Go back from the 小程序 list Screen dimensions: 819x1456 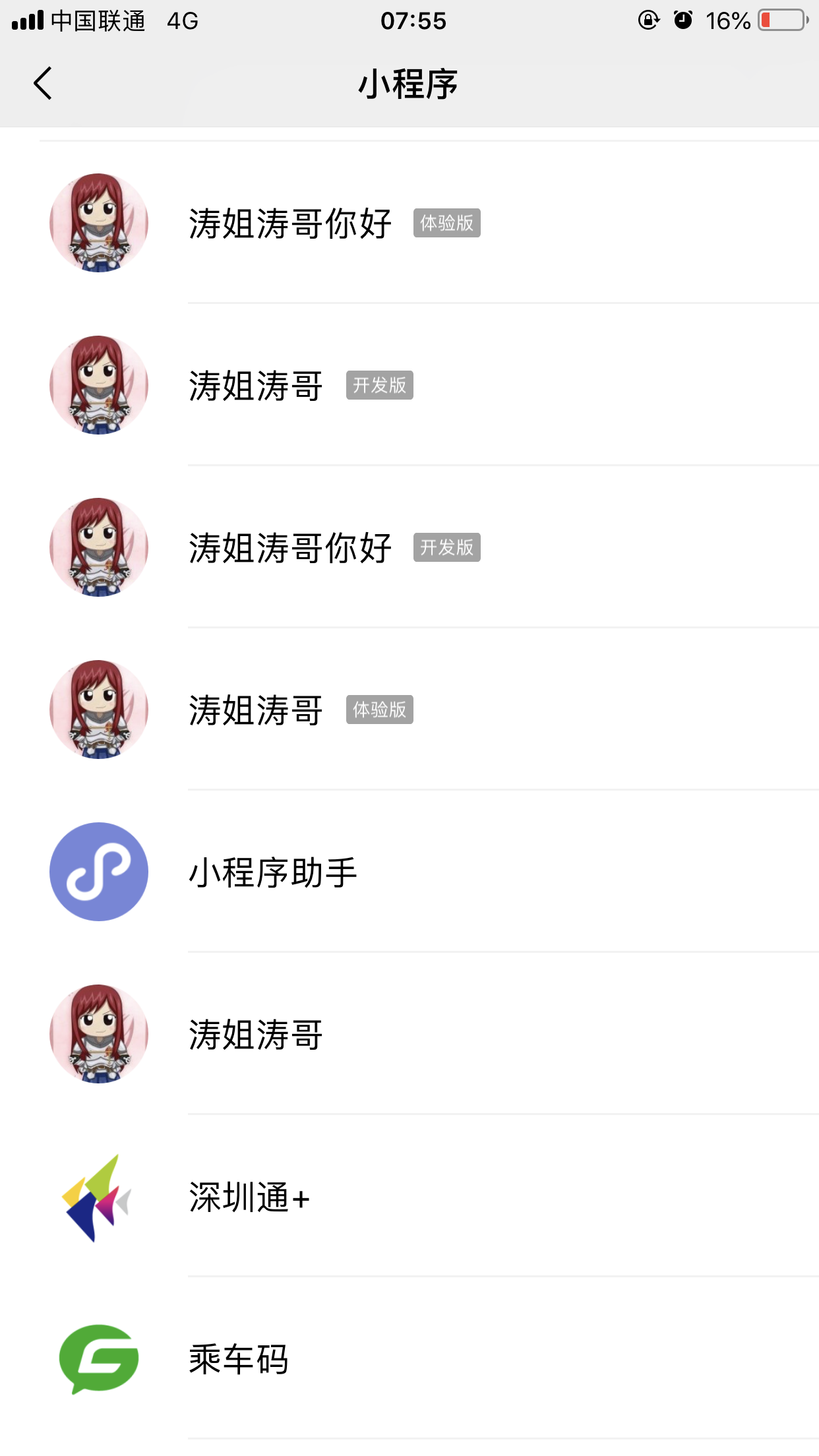(x=42, y=84)
